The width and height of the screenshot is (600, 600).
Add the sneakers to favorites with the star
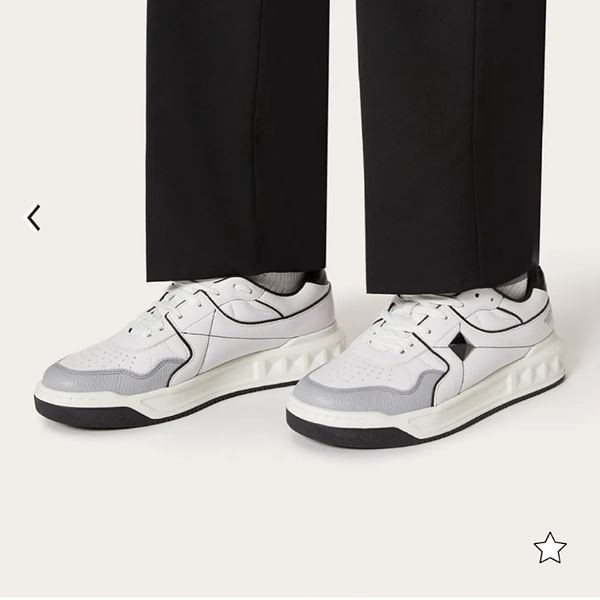point(549,548)
